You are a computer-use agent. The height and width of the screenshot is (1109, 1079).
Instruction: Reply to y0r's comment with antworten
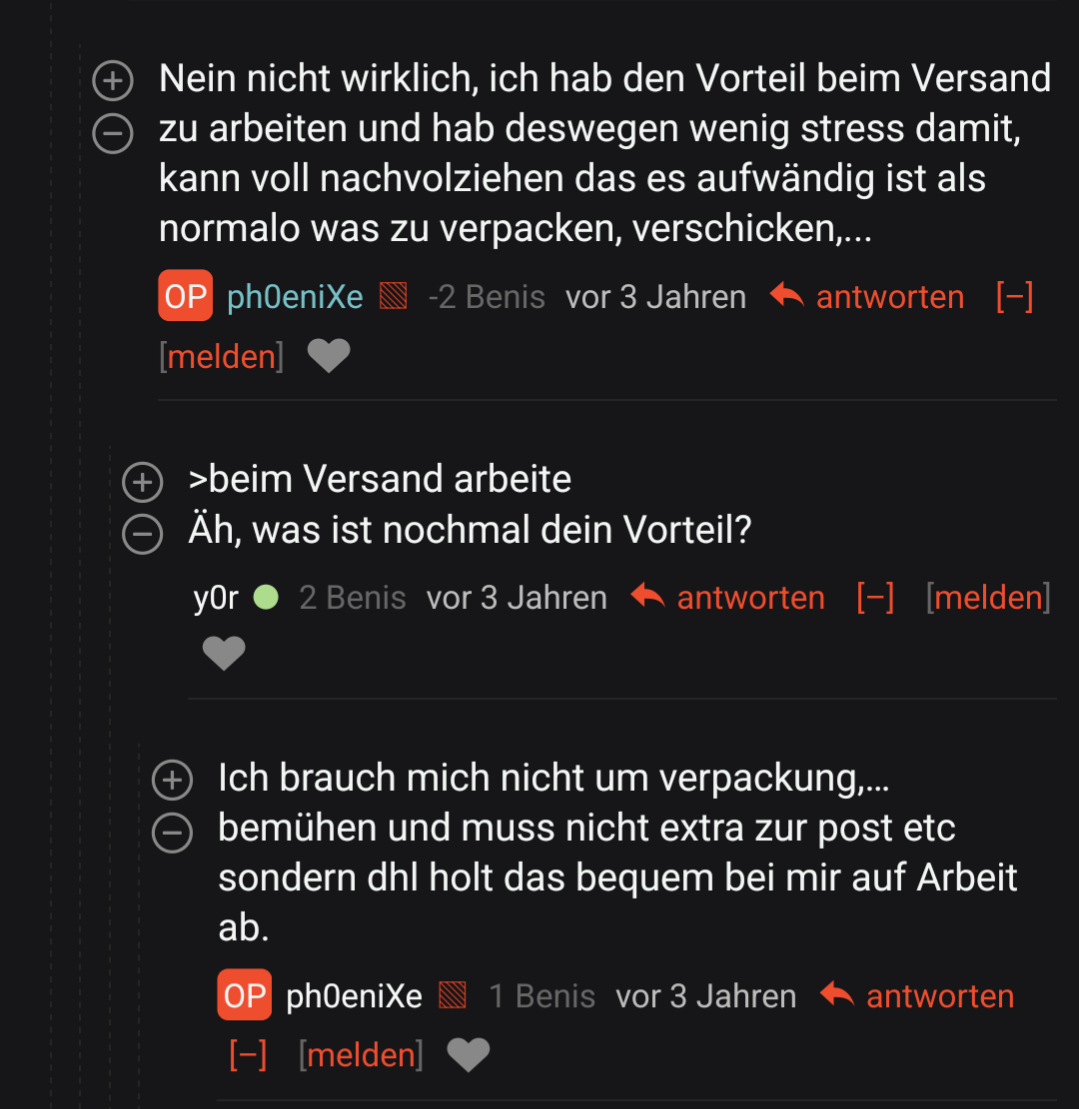click(728, 598)
